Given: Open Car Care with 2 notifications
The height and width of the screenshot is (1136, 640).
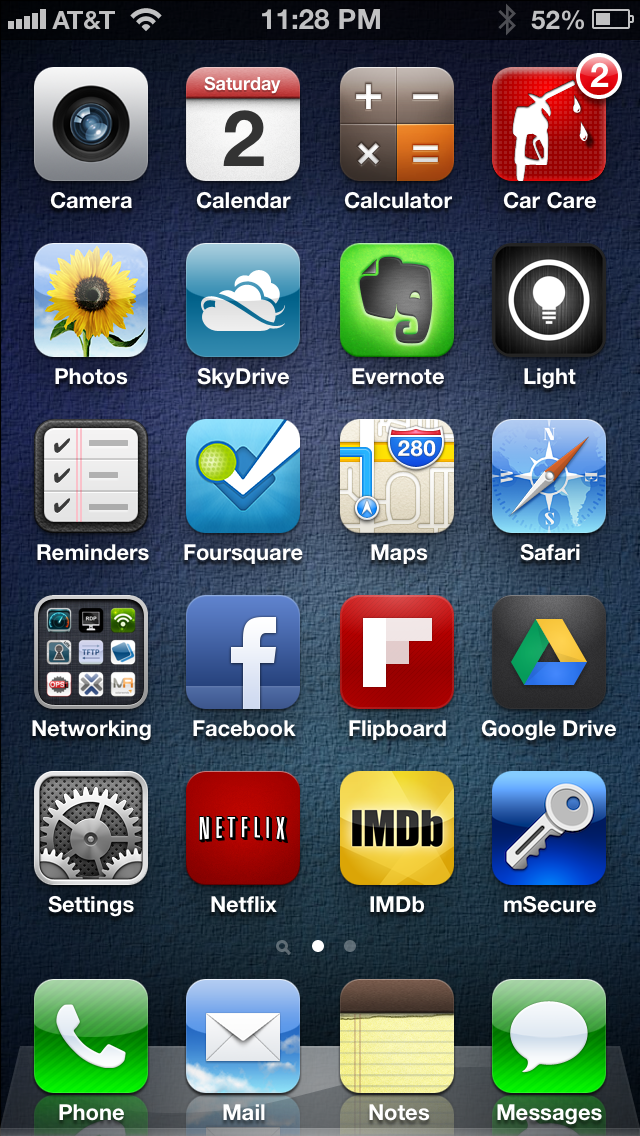Looking at the screenshot, I should [549, 124].
